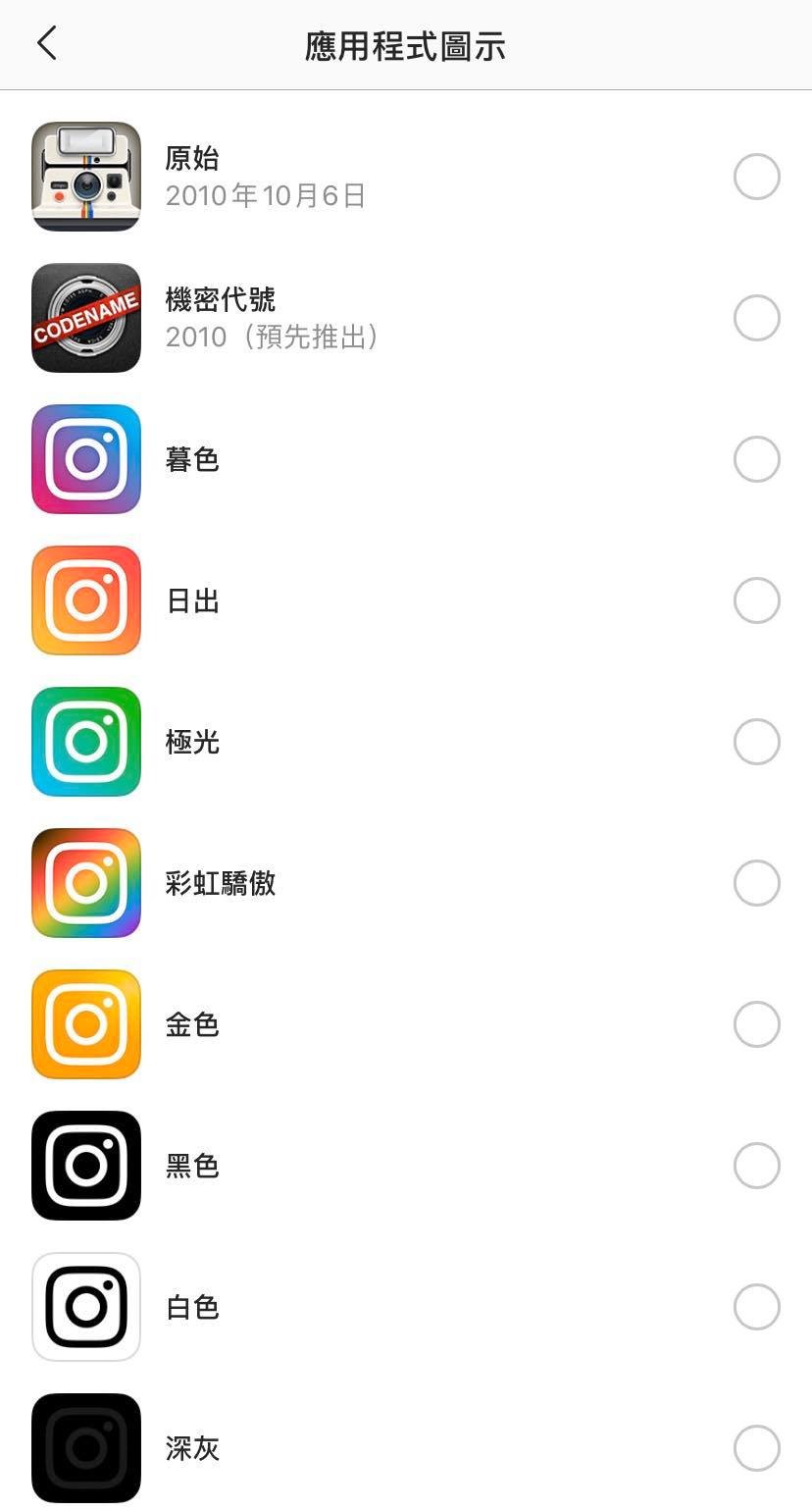
Task: Pick the 深灰 dark gray icon
Action: [85, 1448]
